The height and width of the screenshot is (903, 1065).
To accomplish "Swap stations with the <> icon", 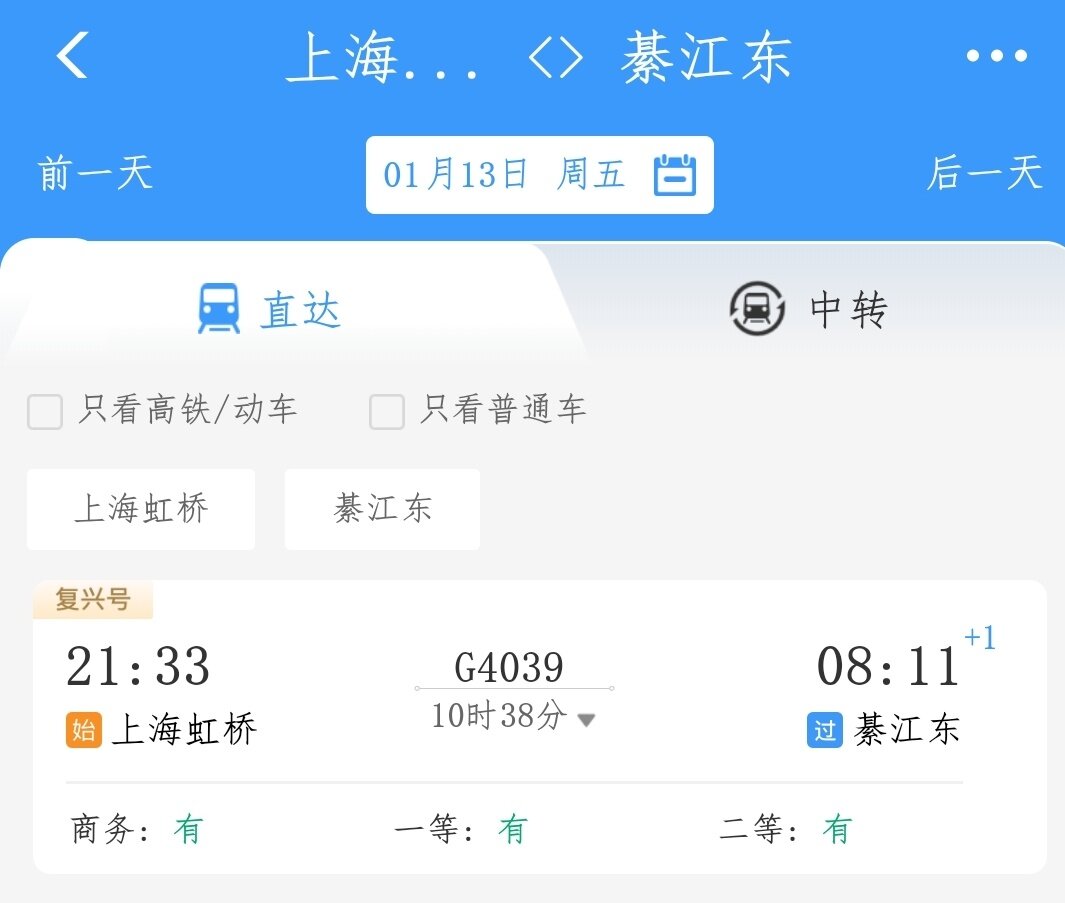I will tap(555, 58).
